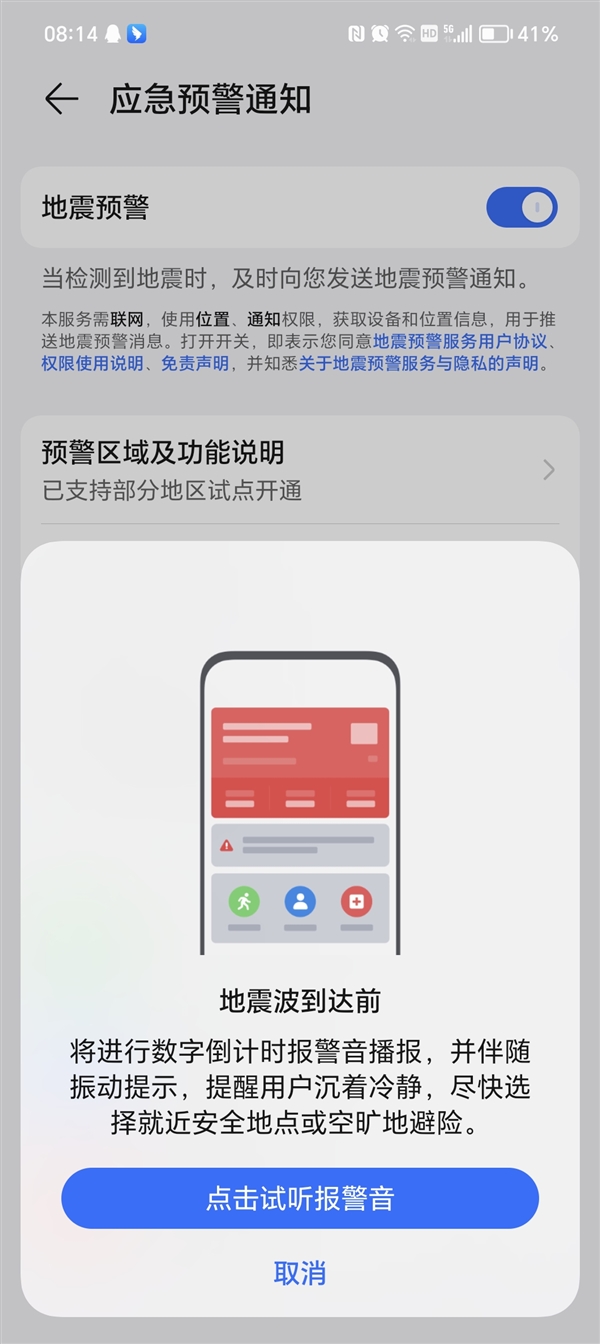Tap the 点击试听报警音 button
The width and height of the screenshot is (600, 1344).
(x=300, y=1198)
